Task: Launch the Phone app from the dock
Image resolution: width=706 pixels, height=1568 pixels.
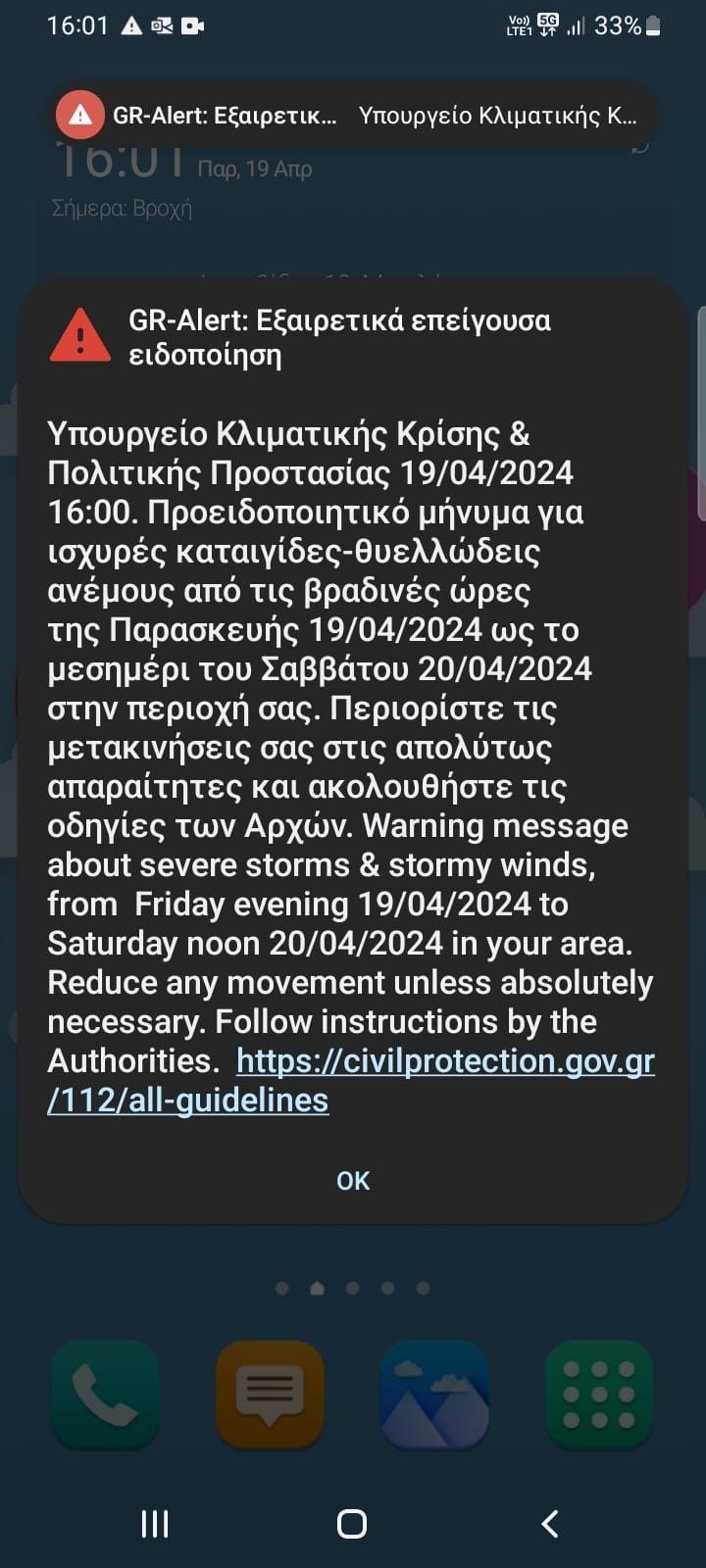Action: (x=105, y=1396)
